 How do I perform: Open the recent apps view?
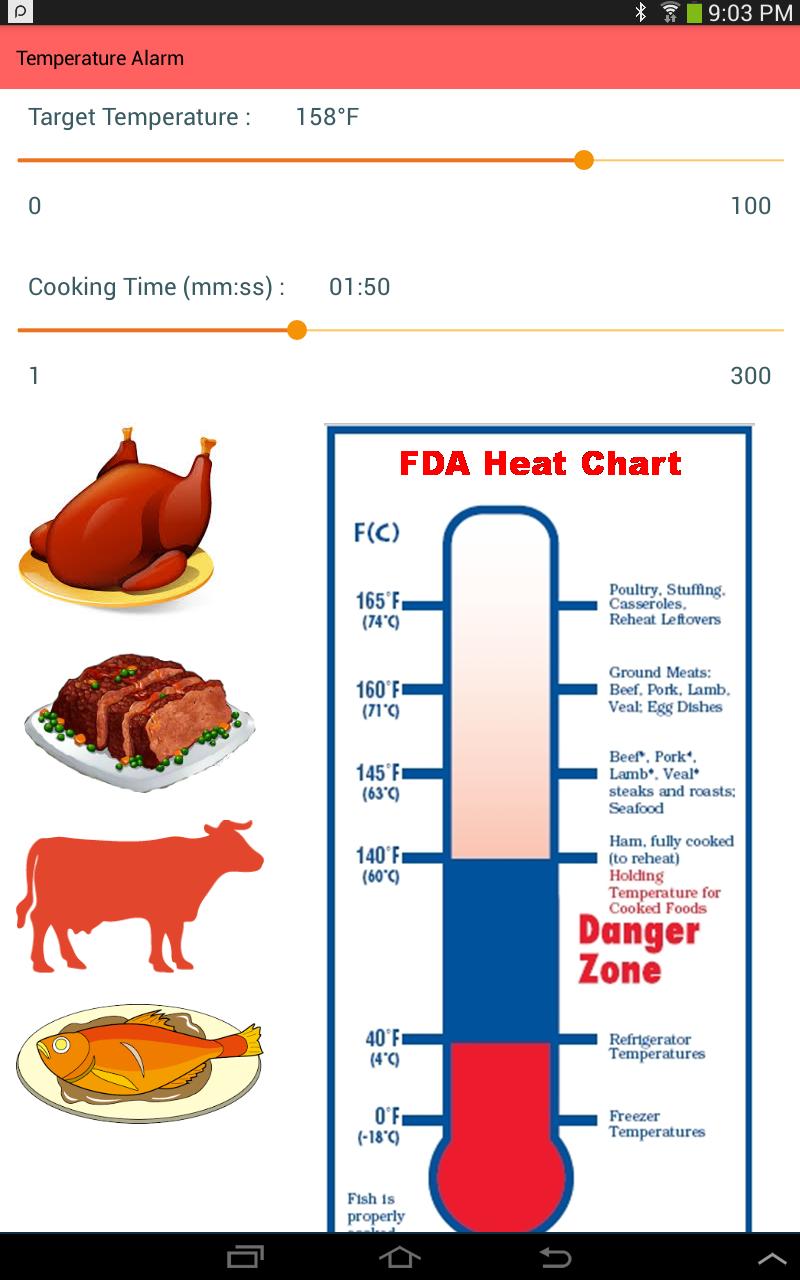245,1257
